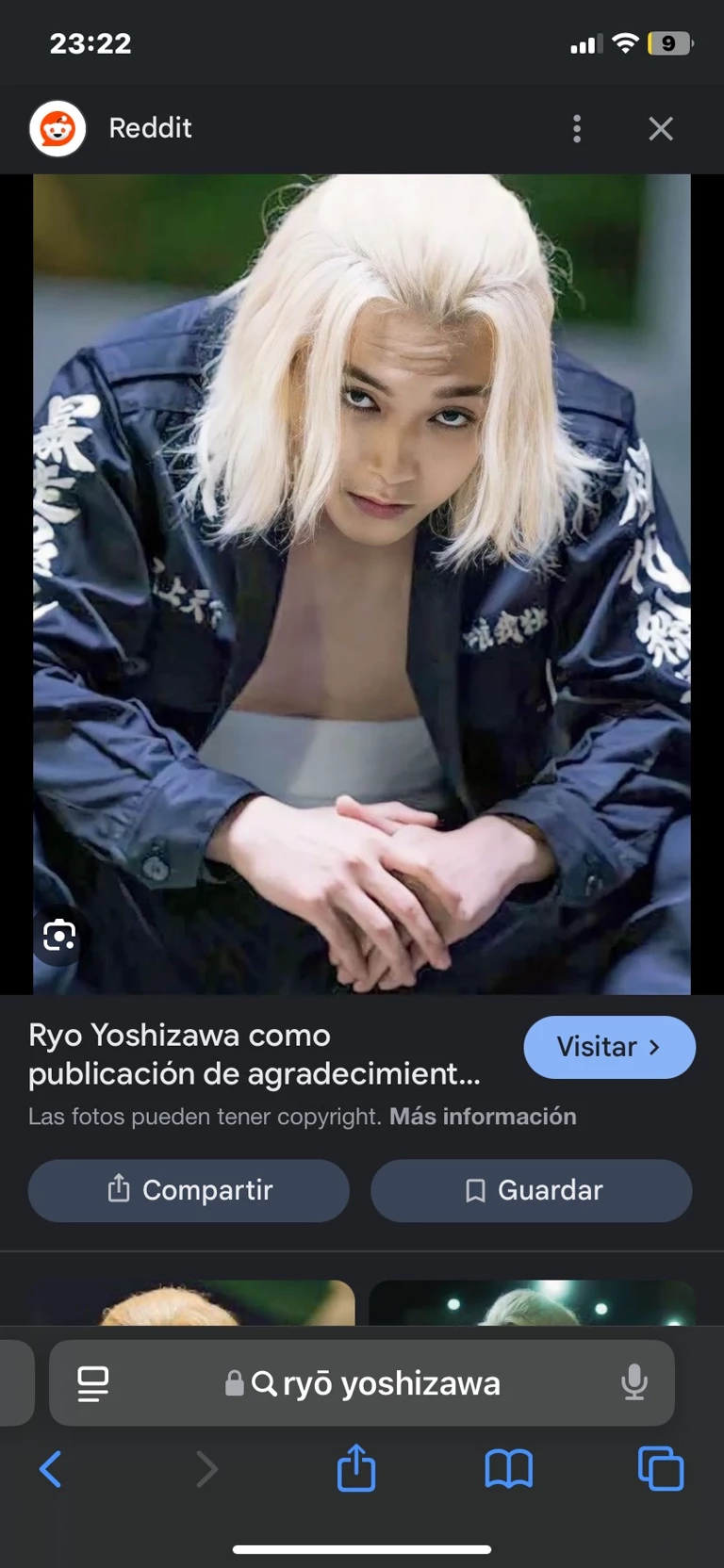724x1568 pixels.
Task: Close the image preview
Action: pyautogui.click(x=661, y=129)
